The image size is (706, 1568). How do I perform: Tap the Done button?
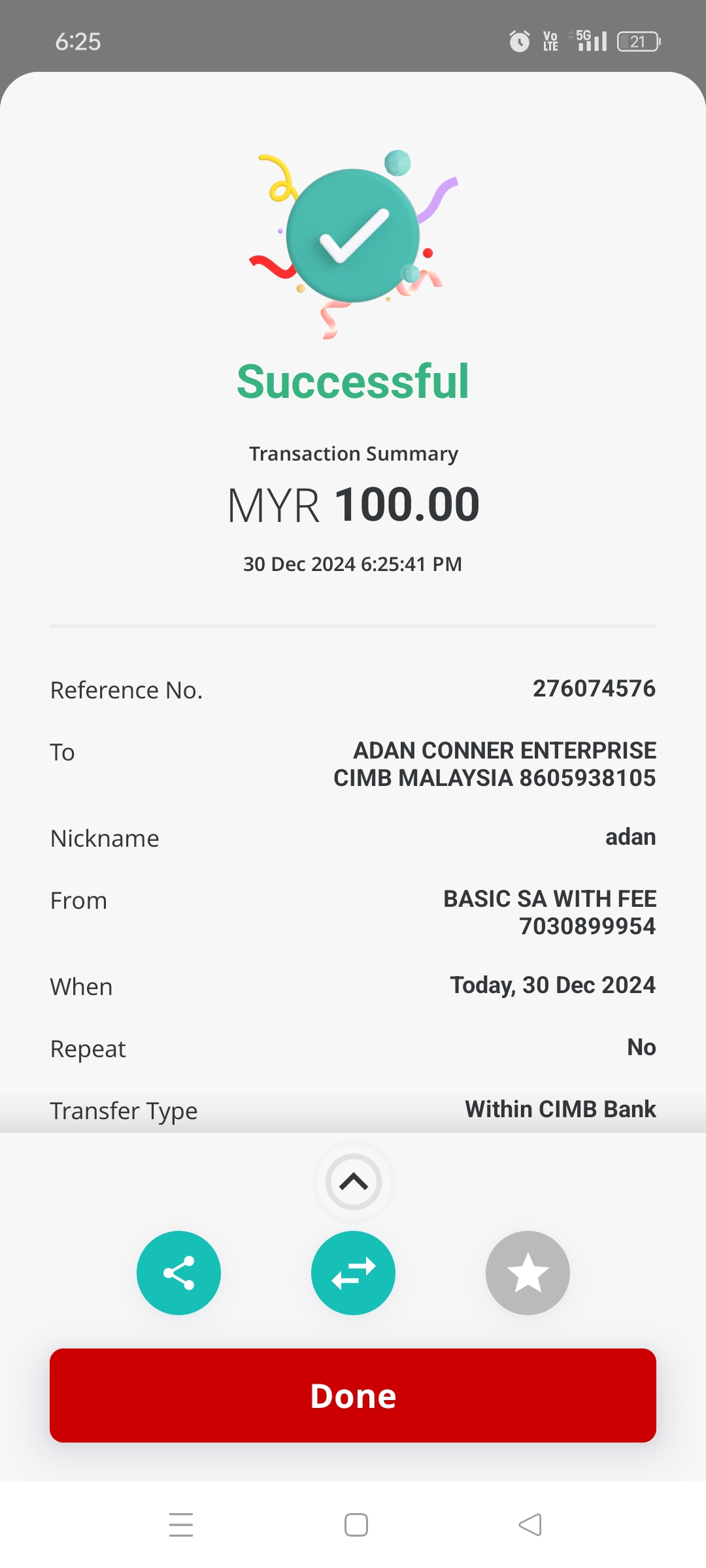353,1396
